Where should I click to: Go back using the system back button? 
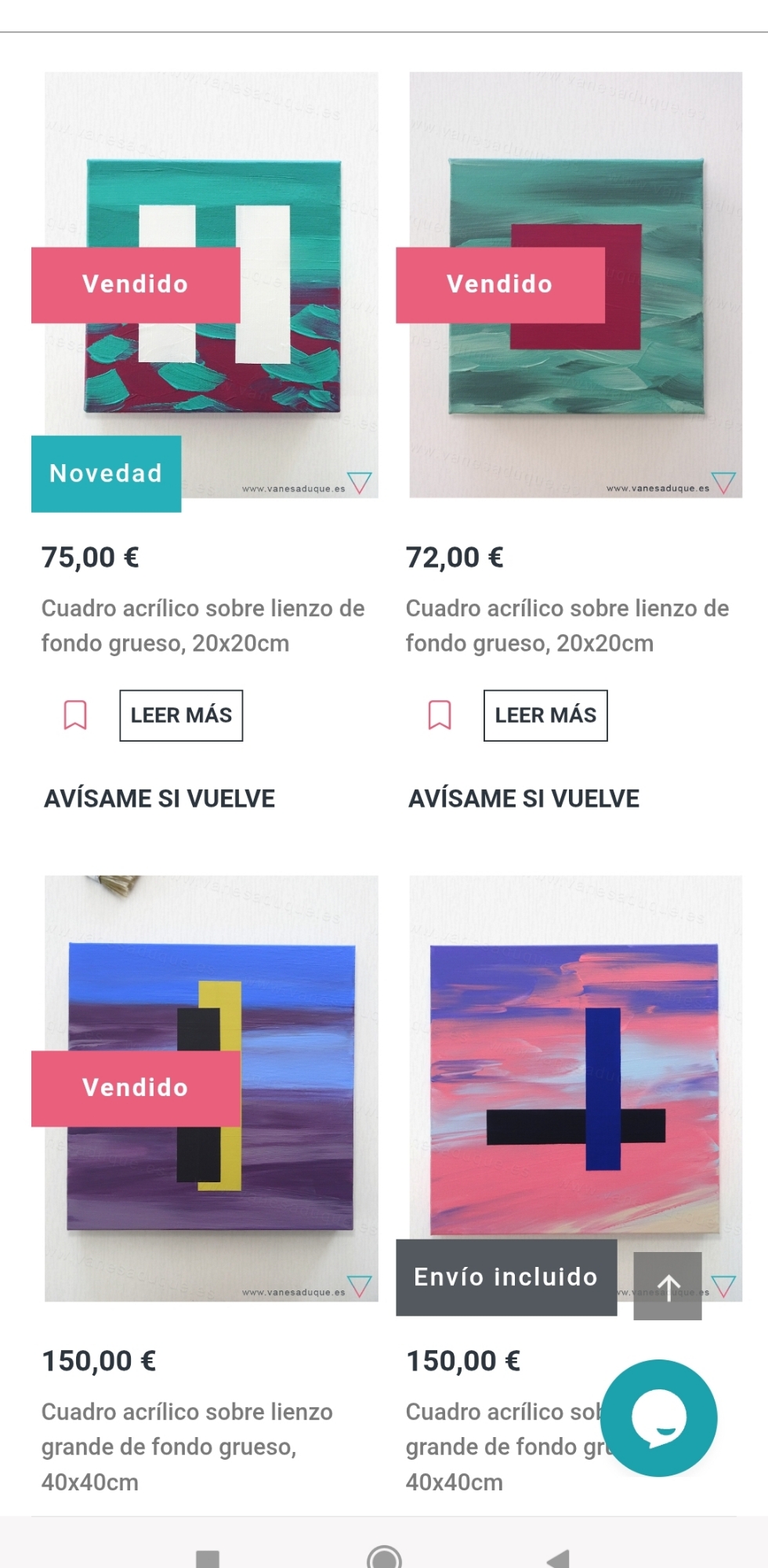pyautogui.click(x=558, y=1558)
